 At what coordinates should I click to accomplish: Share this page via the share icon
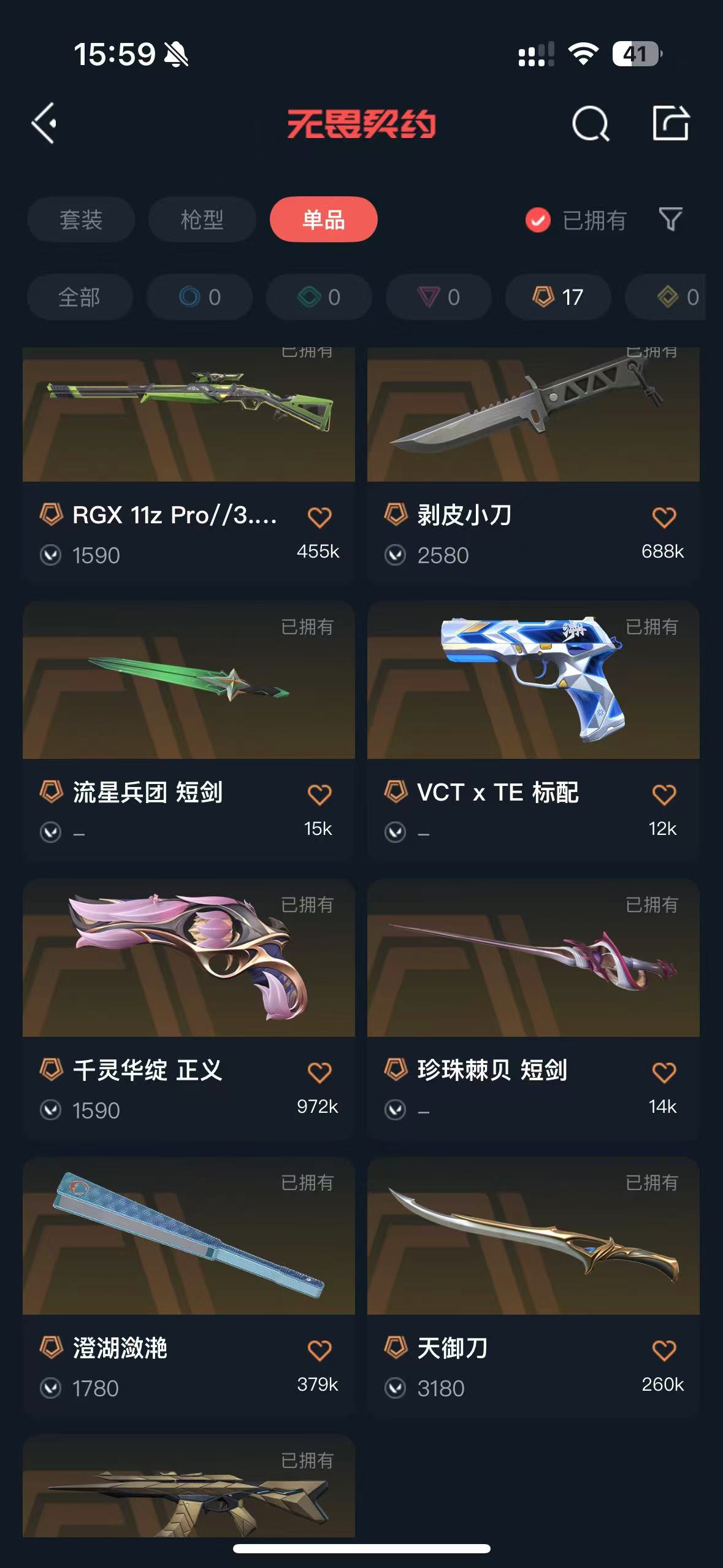coord(670,123)
